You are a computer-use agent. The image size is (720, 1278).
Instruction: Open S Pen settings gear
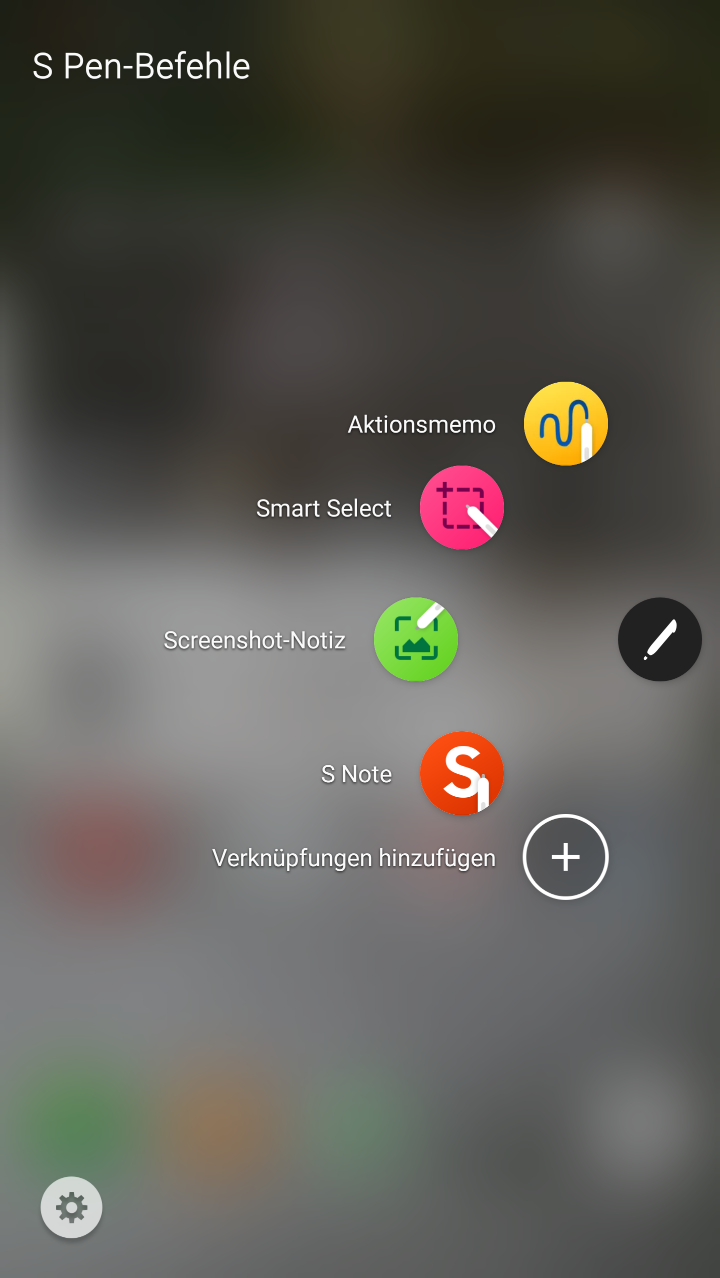coord(71,1208)
